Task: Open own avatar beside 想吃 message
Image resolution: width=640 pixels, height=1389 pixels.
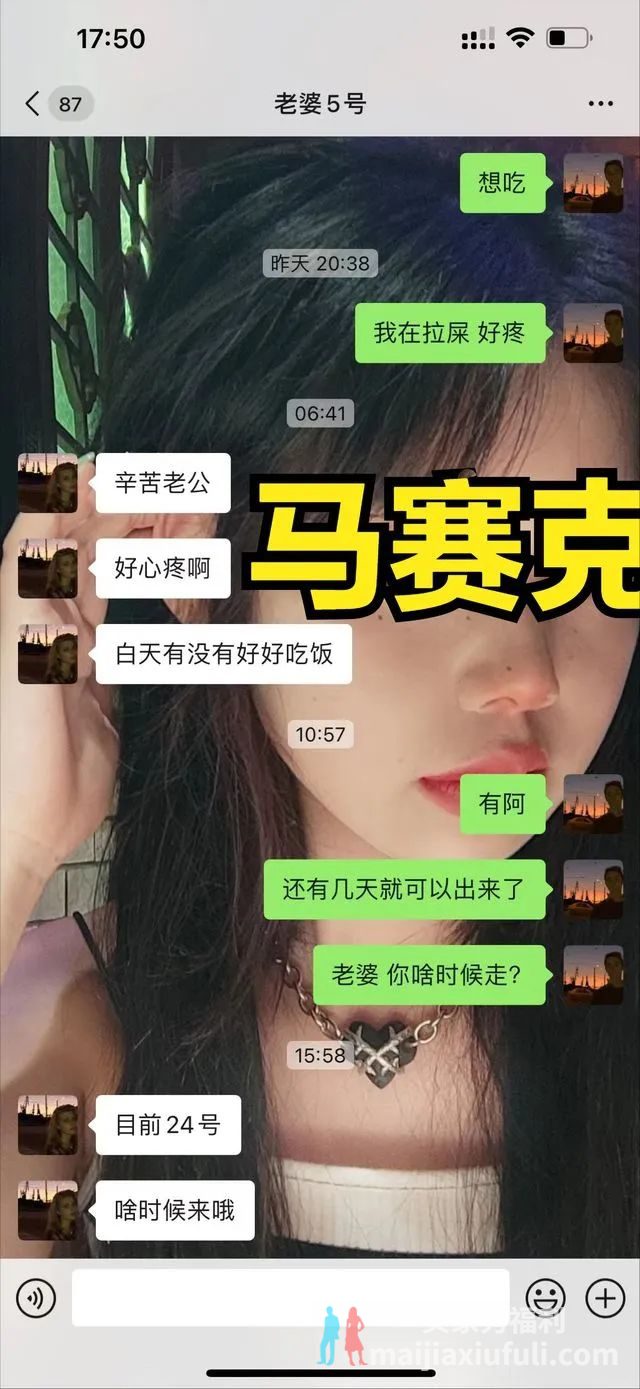Action: tap(593, 183)
